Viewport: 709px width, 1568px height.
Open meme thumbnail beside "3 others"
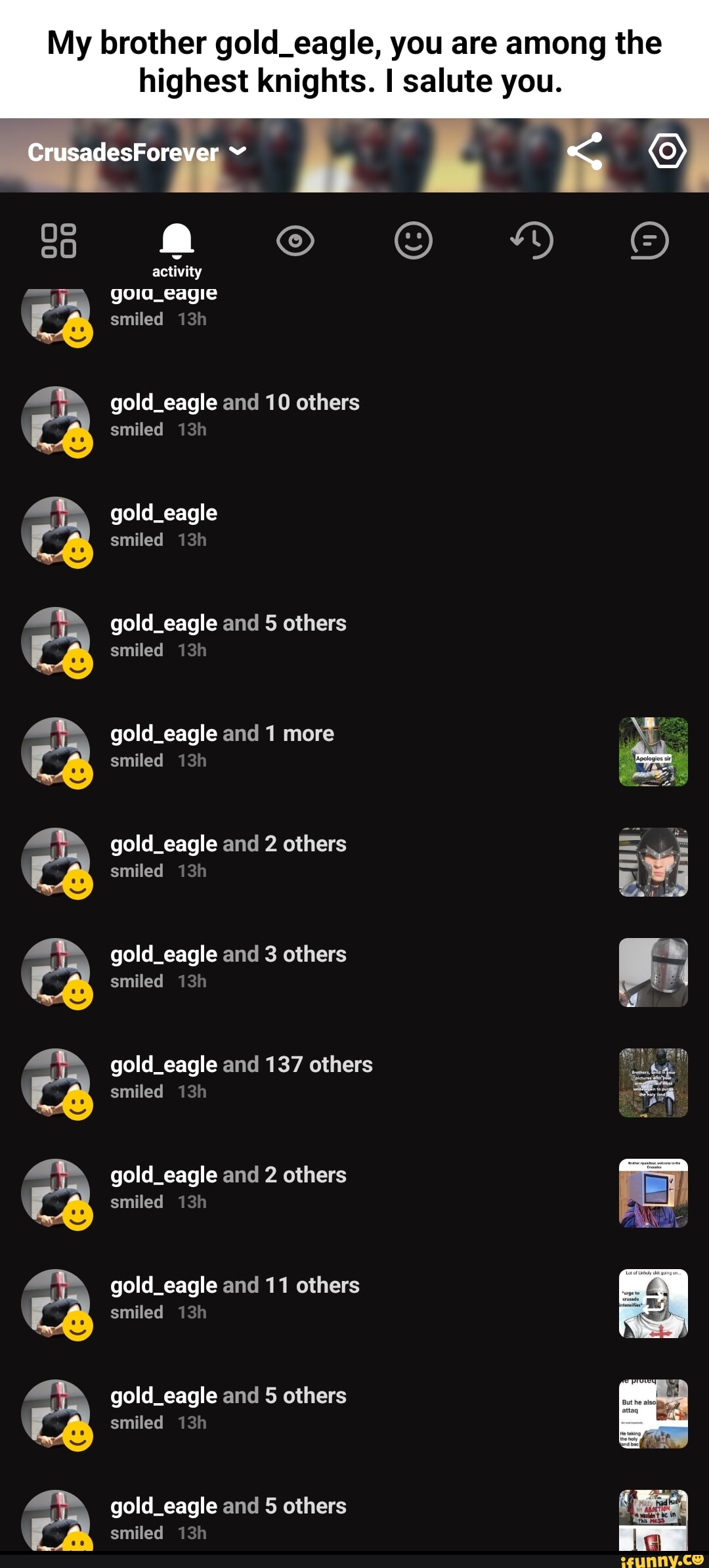(653, 972)
